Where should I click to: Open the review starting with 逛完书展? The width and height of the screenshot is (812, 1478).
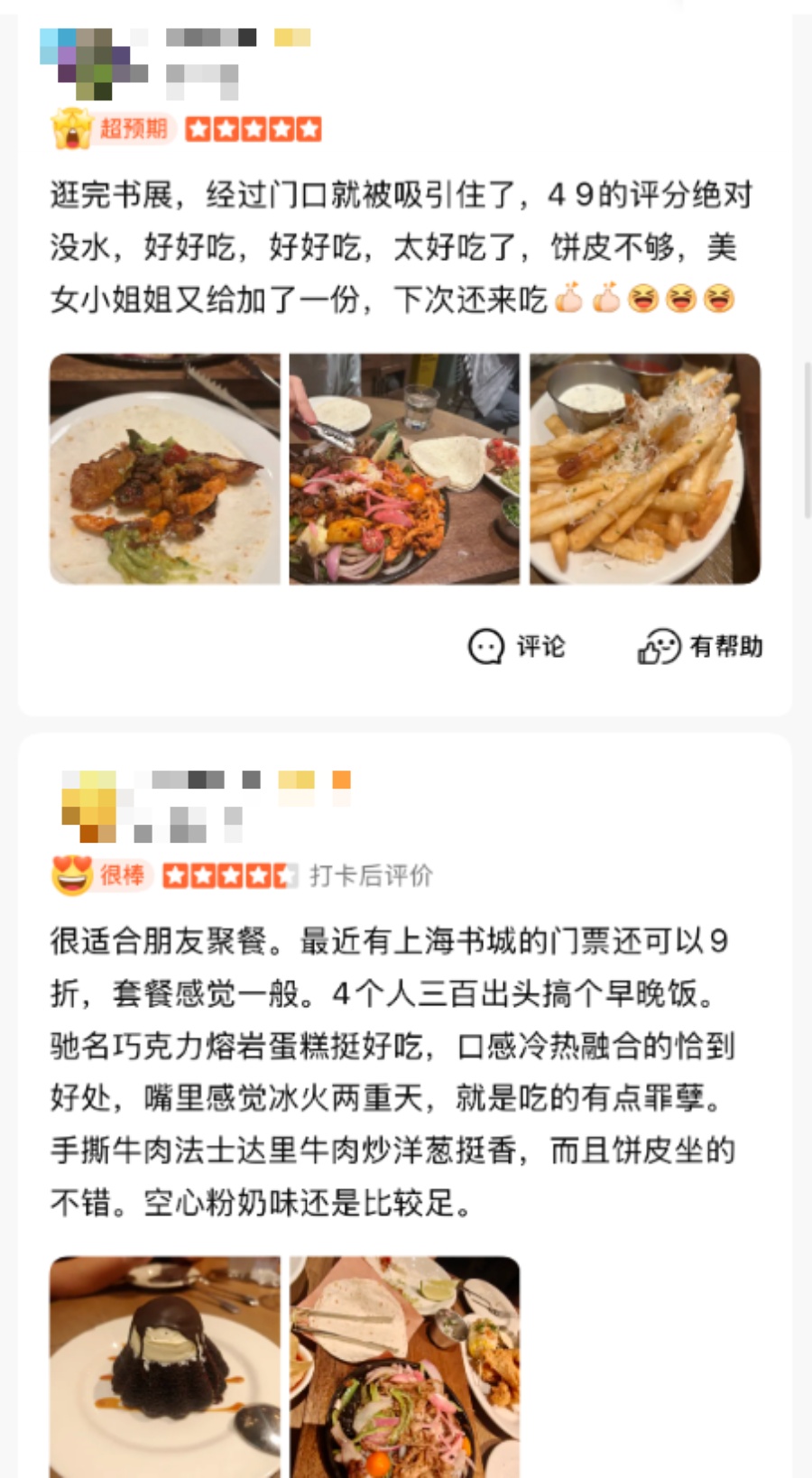point(401,246)
